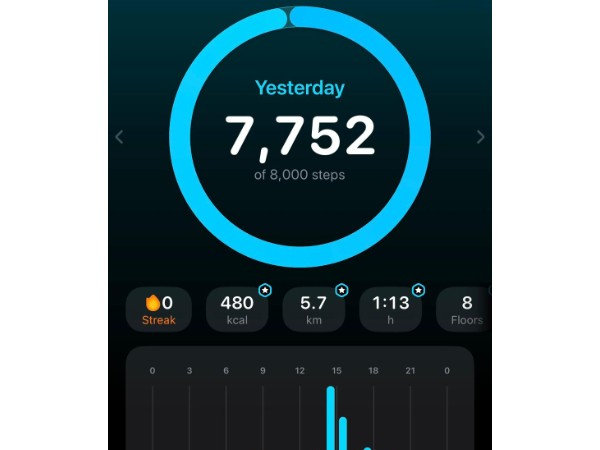The width and height of the screenshot is (600, 450).
Task: Go to the next day arrow
Action: [x=480, y=137]
